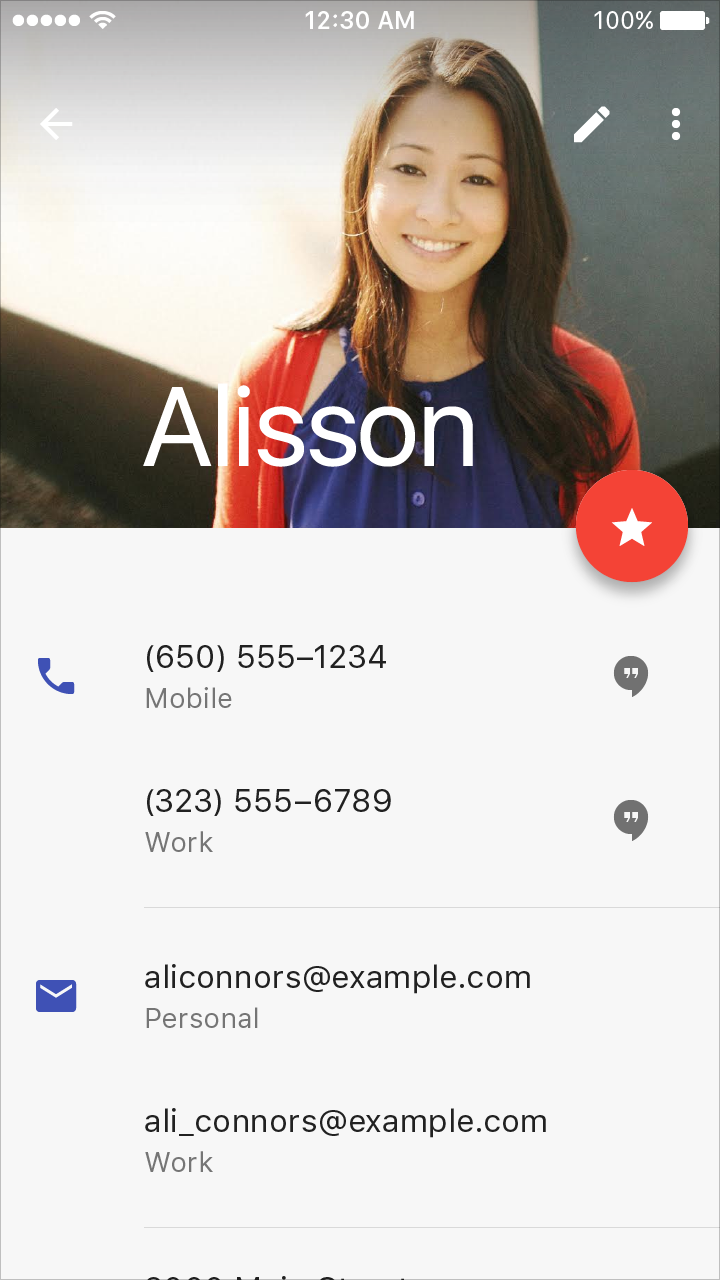720x1280 pixels.
Task: Go back using the arrow icon
Action: [56, 124]
